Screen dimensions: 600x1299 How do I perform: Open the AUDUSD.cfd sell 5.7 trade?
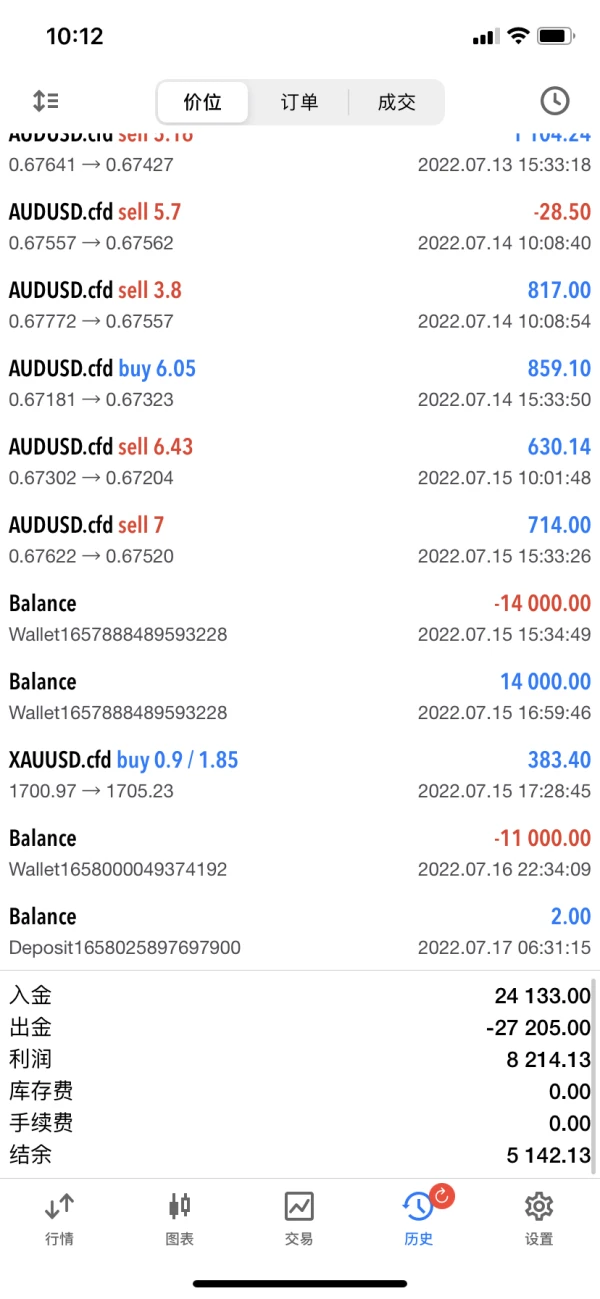tap(300, 227)
